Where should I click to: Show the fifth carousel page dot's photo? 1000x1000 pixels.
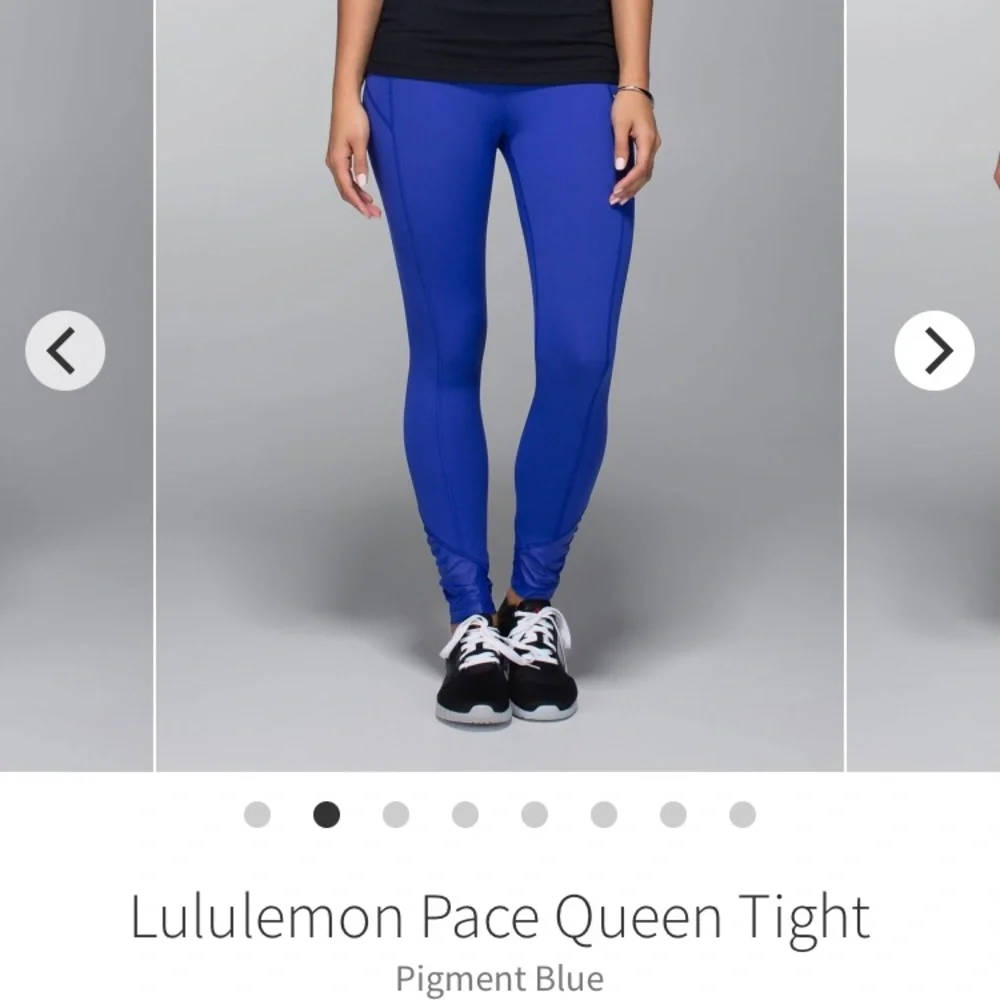point(534,815)
